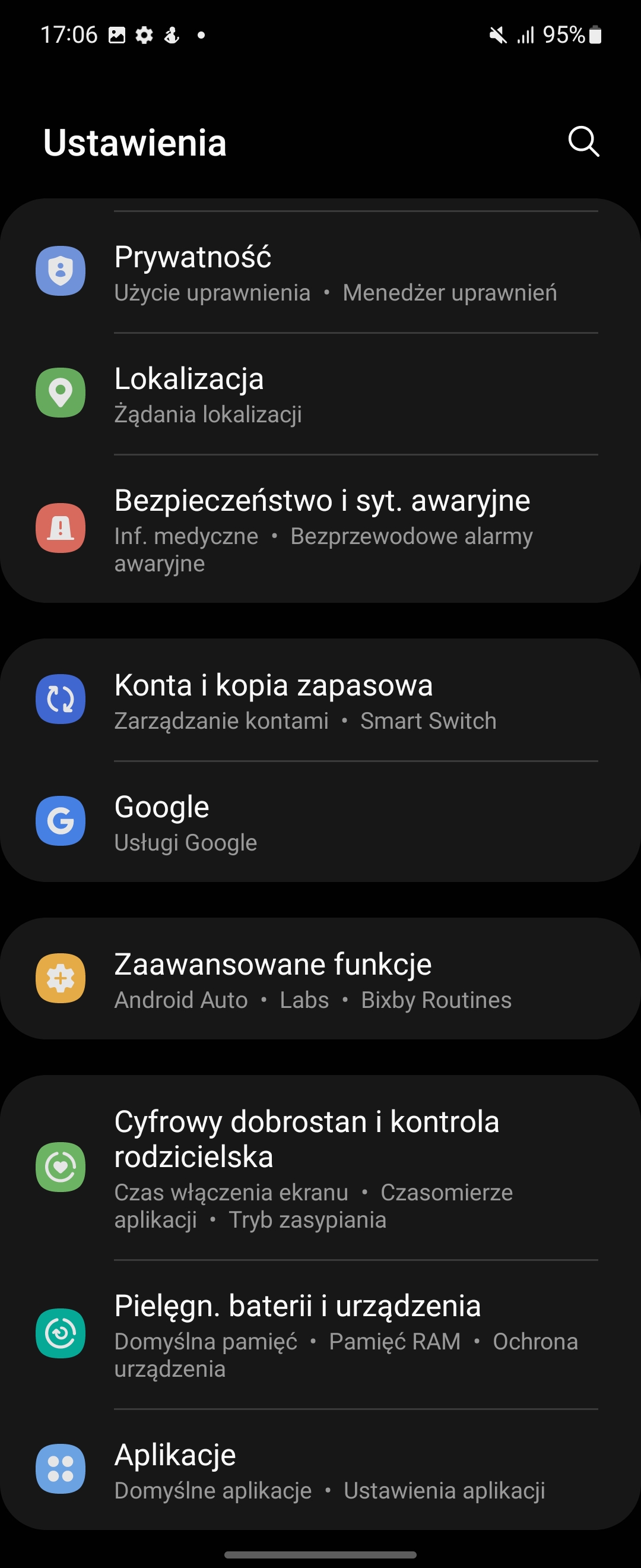Click the blue Aplikacje apps icon
Viewport: 641px width, 1568px height.
tap(61, 1468)
